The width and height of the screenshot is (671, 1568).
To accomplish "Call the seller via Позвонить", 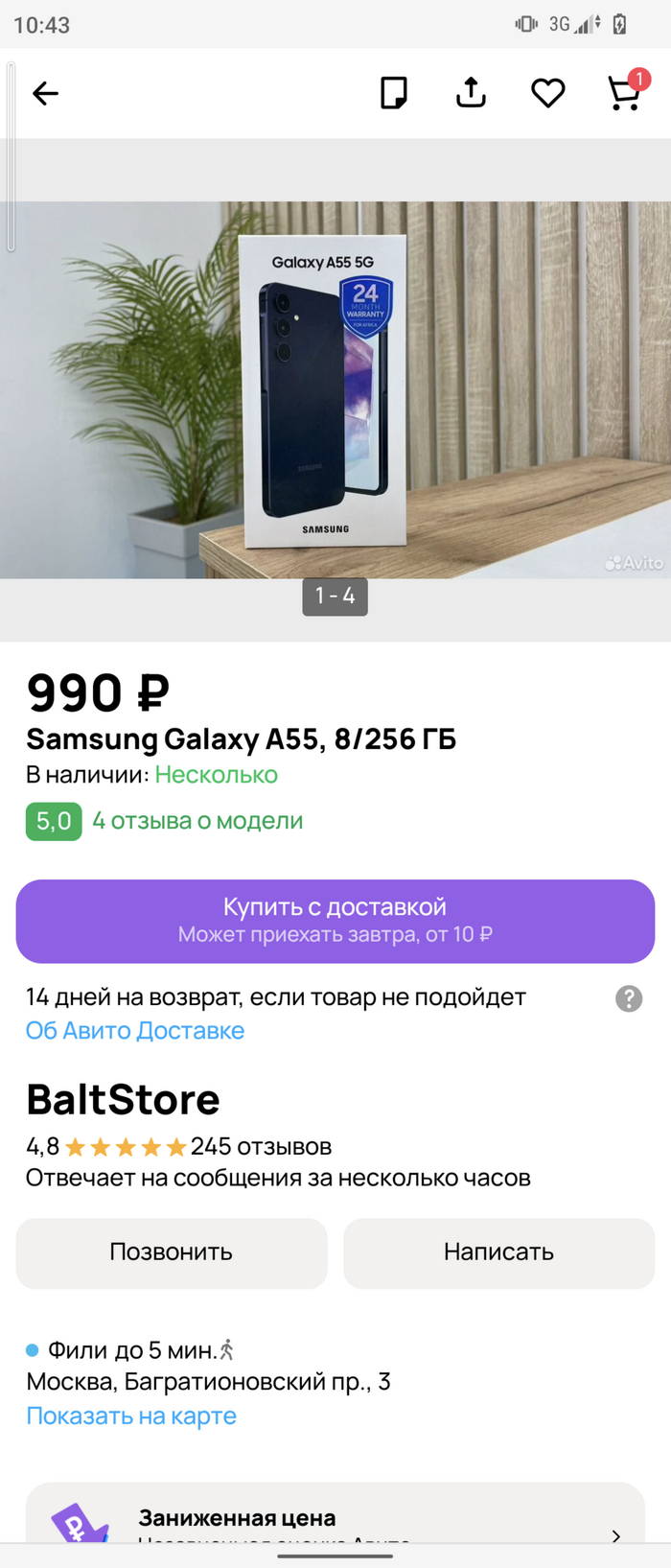I will pos(172,1252).
